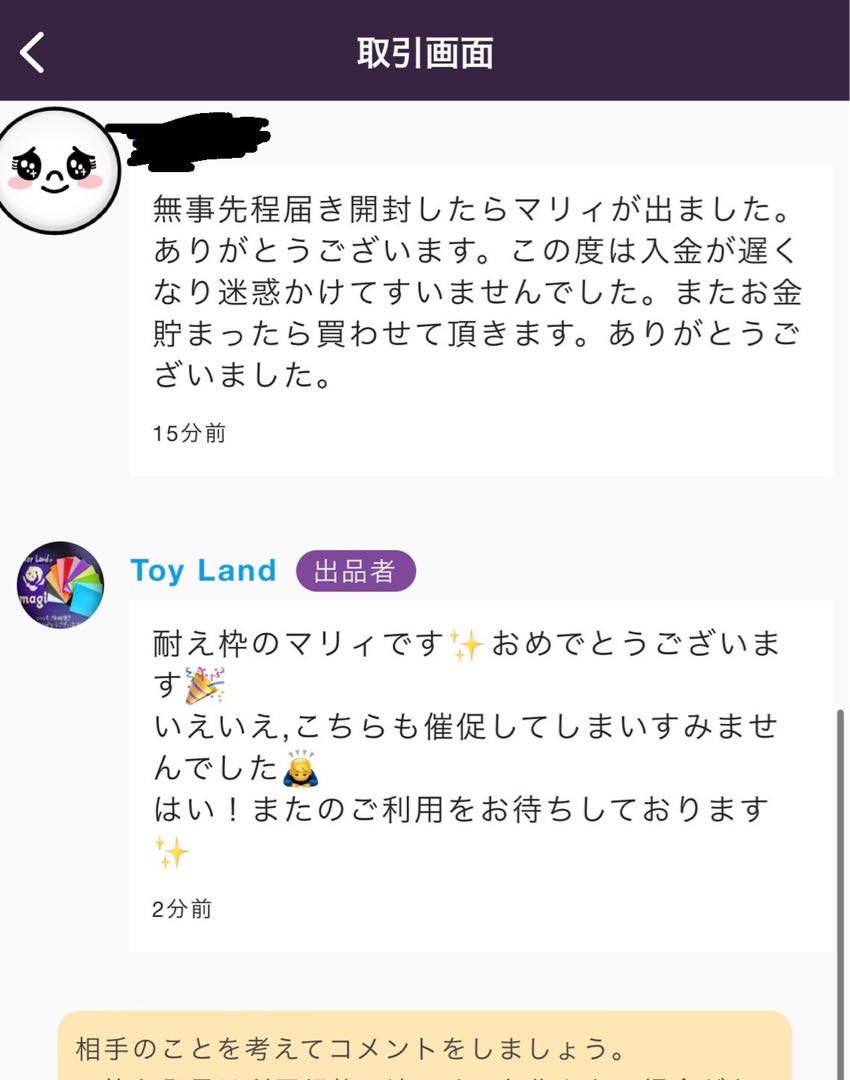
Task: Go back from the 取引画面 screen
Action: [33, 52]
